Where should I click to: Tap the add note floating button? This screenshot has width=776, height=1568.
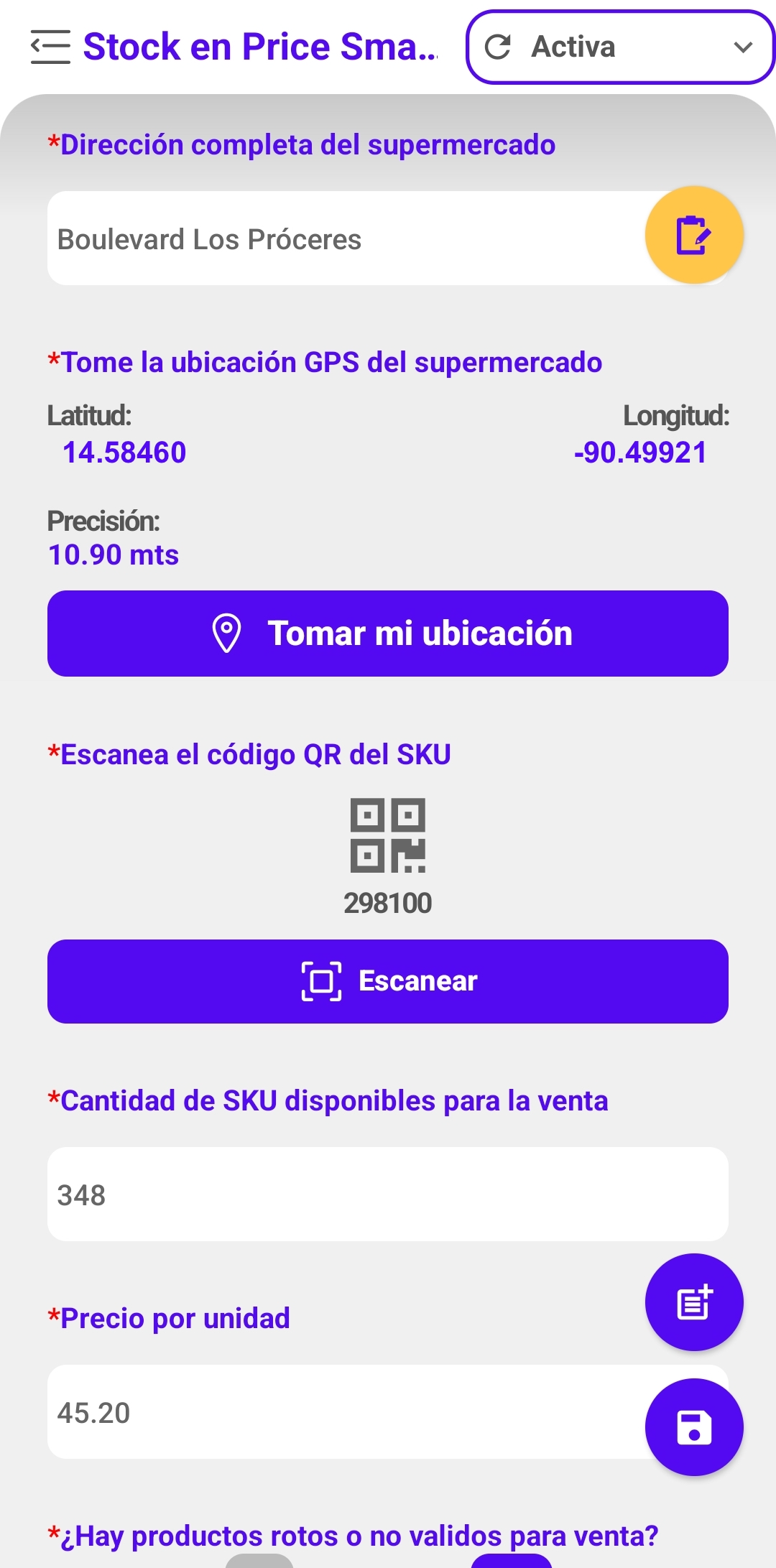tap(693, 1302)
